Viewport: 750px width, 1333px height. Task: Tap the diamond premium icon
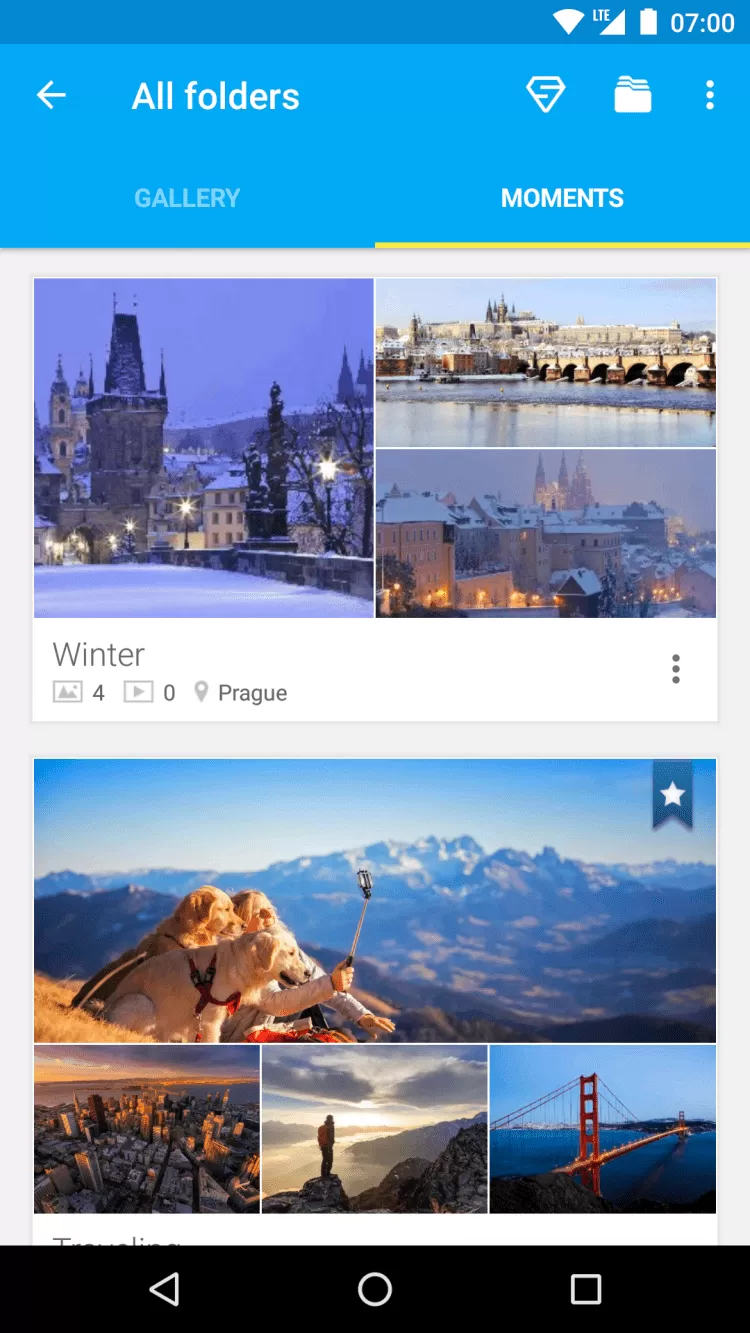[x=546, y=96]
